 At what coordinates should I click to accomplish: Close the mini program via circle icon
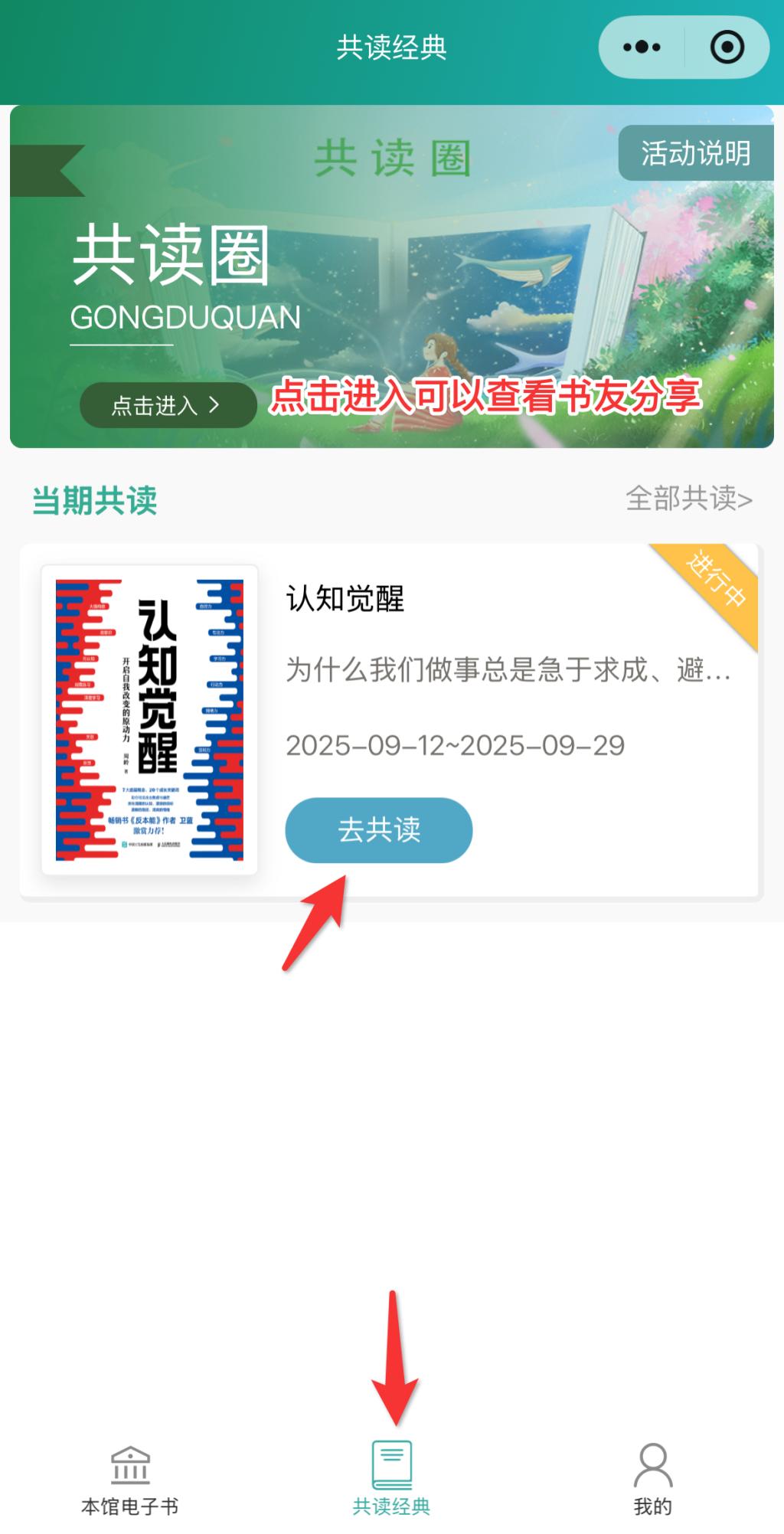tap(727, 47)
